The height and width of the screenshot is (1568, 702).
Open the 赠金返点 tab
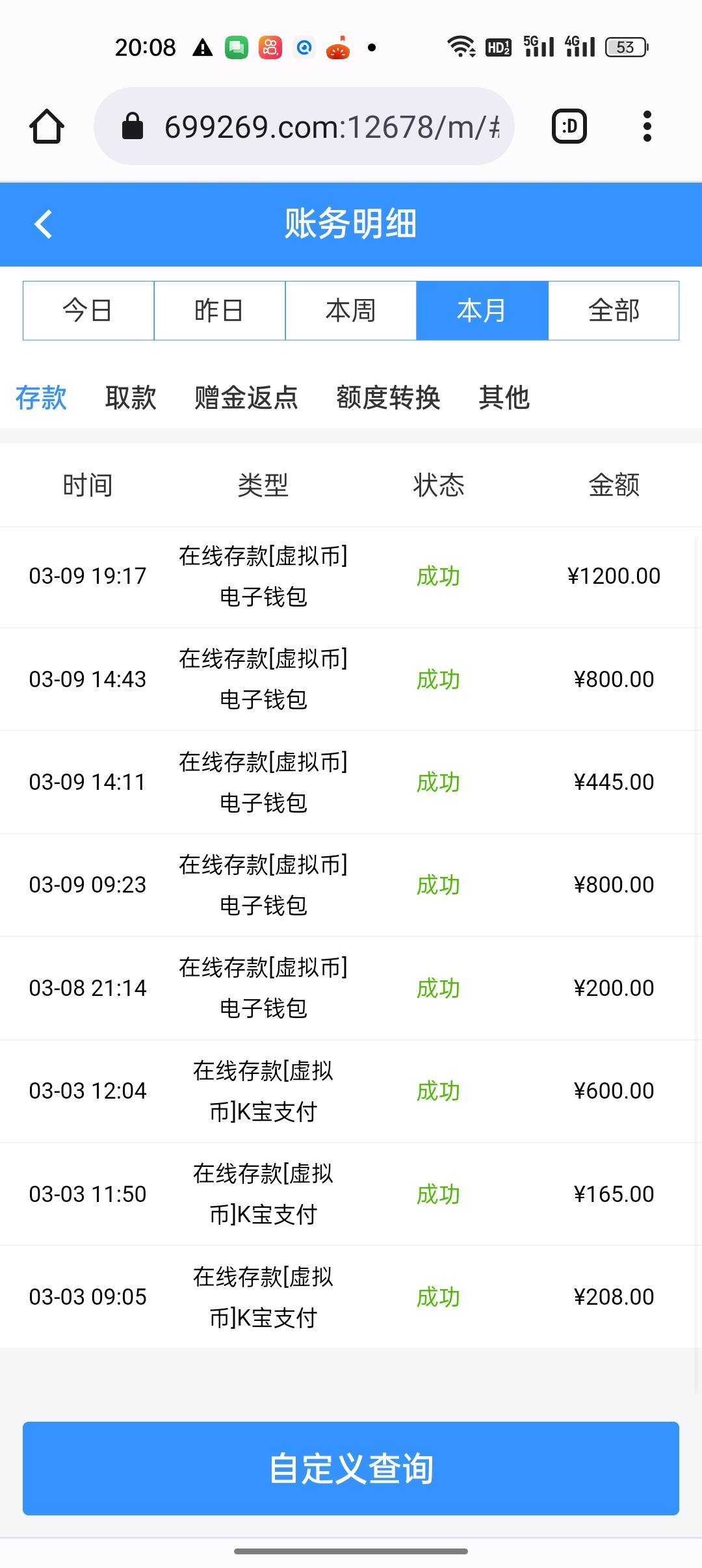pos(246,397)
